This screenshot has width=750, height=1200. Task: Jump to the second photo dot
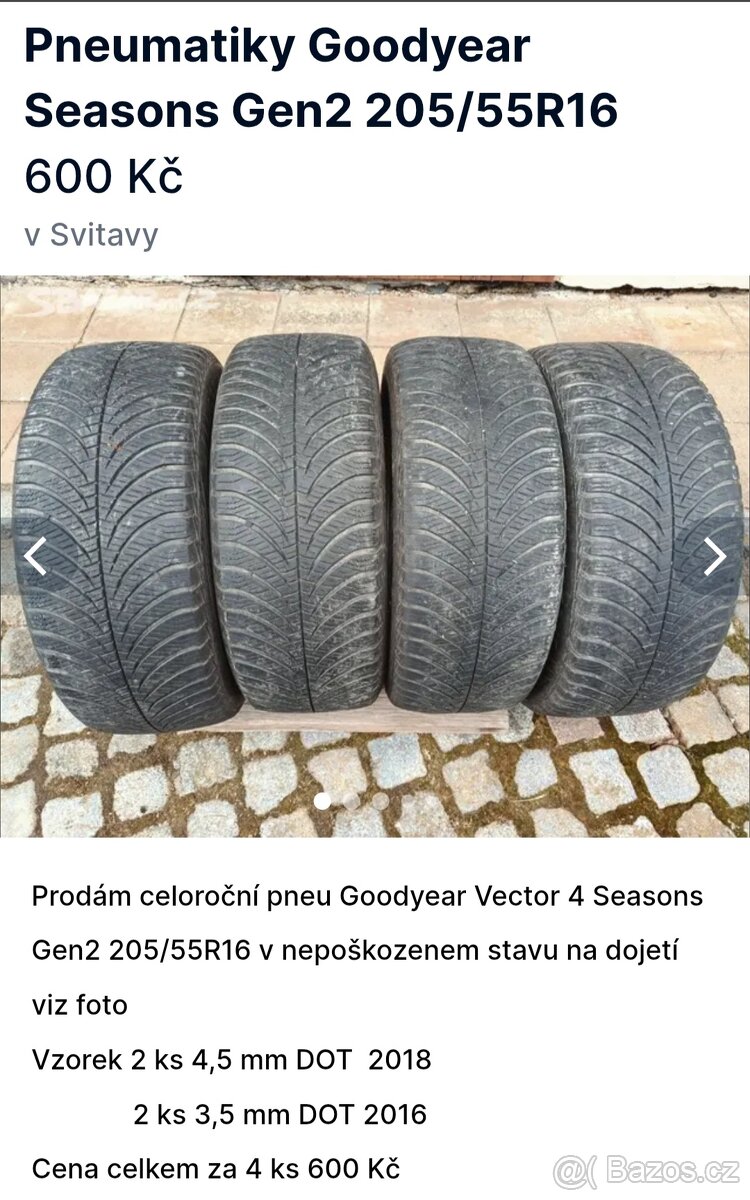(x=352, y=801)
